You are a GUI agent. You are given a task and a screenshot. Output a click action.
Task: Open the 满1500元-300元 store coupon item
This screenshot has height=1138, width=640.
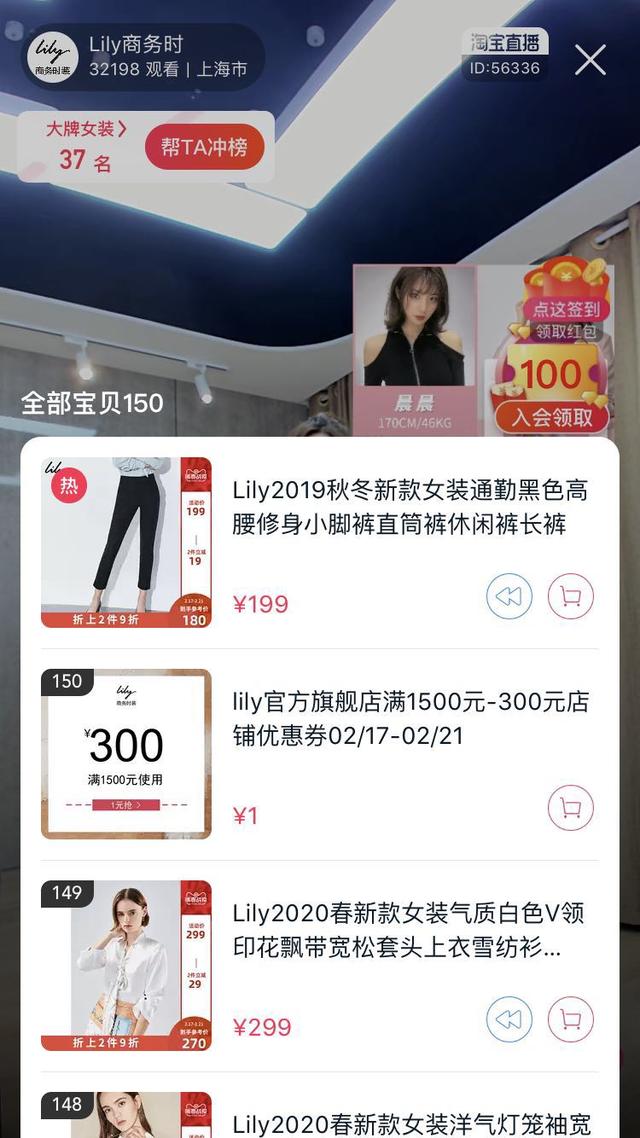click(x=410, y=719)
